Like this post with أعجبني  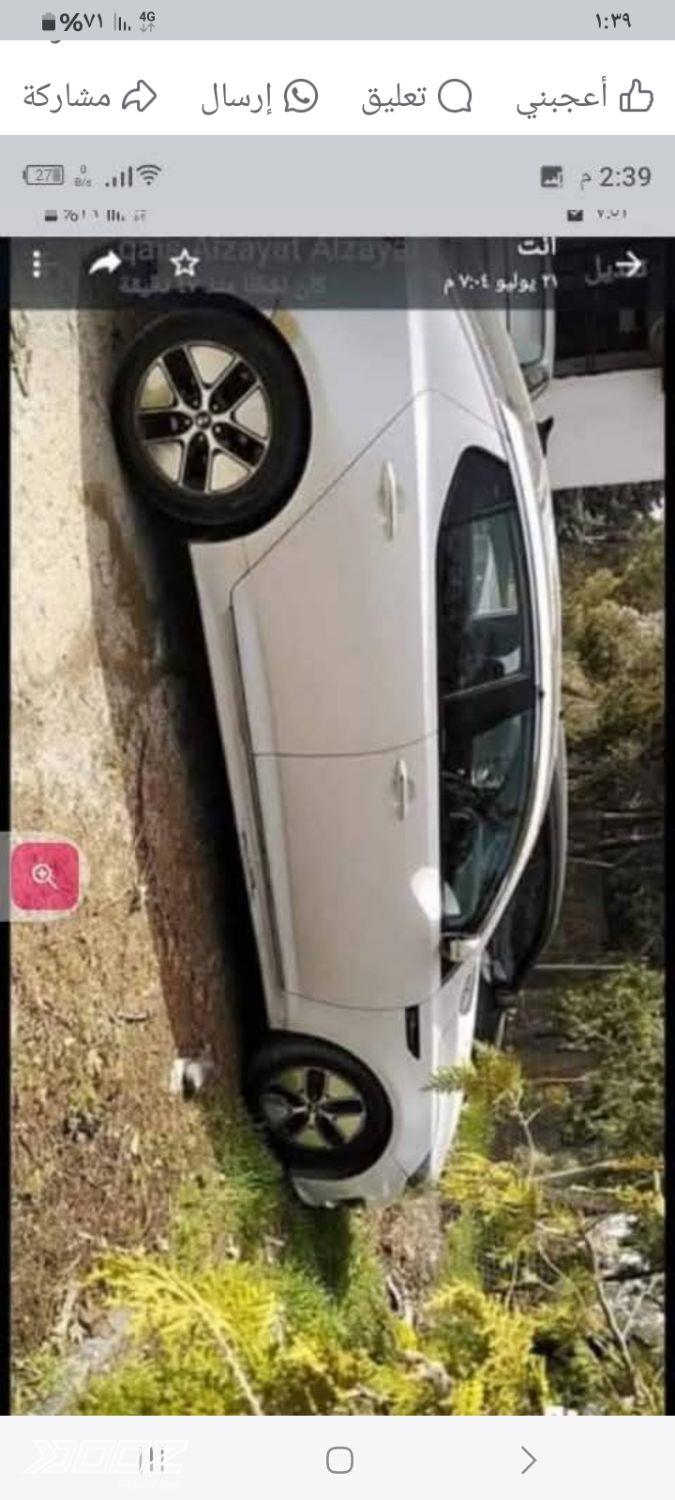(586, 97)
